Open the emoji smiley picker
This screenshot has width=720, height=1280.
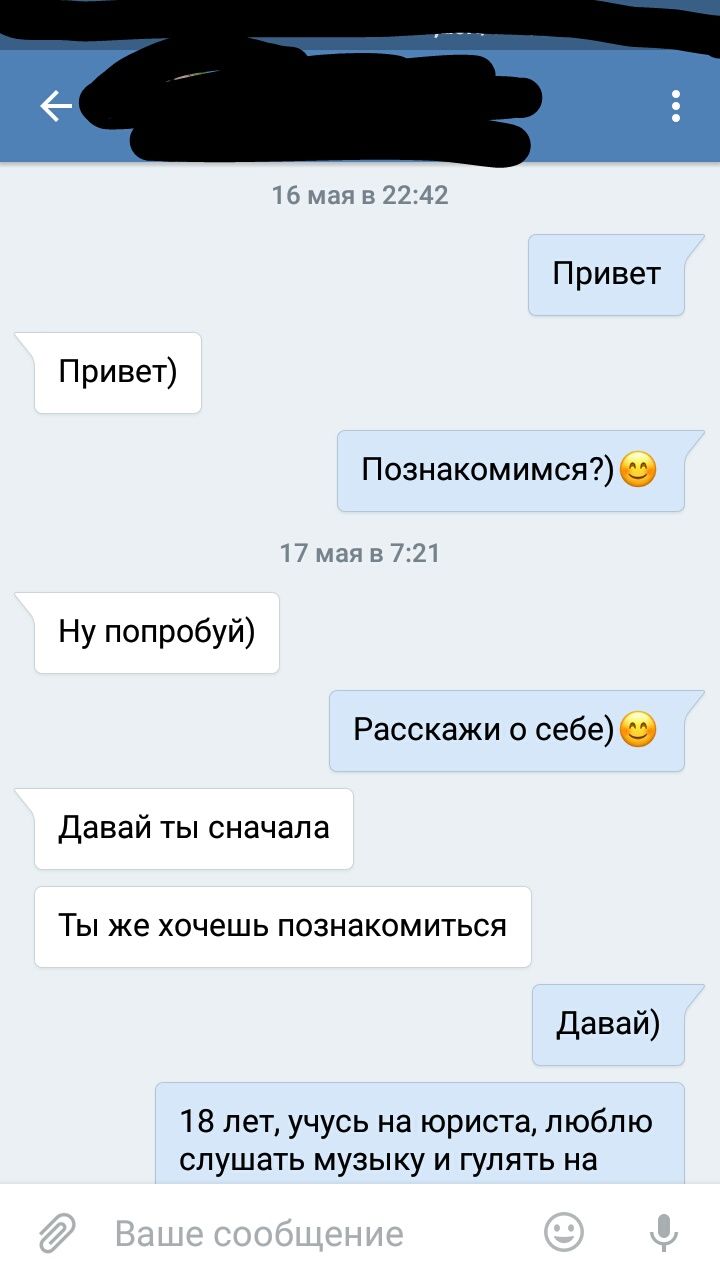click(x=564, y=1232)
